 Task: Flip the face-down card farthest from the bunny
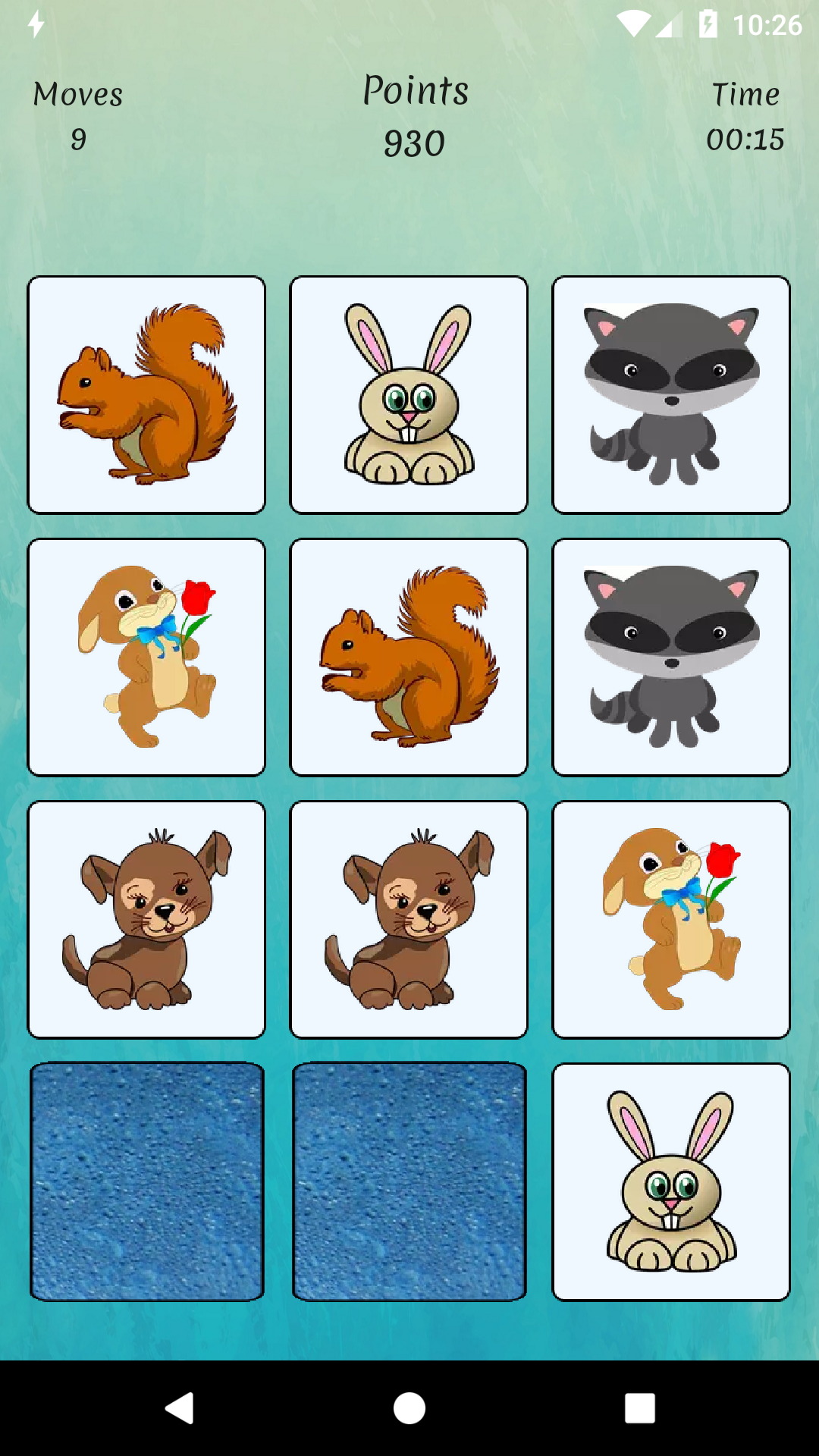pyautogui.click(x=146, y=1181)
